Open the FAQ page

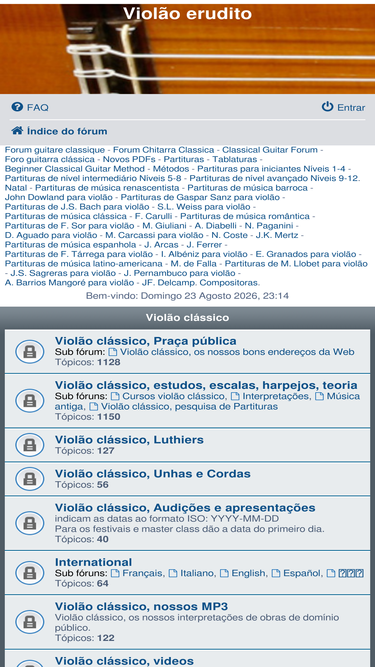(30, 107)
